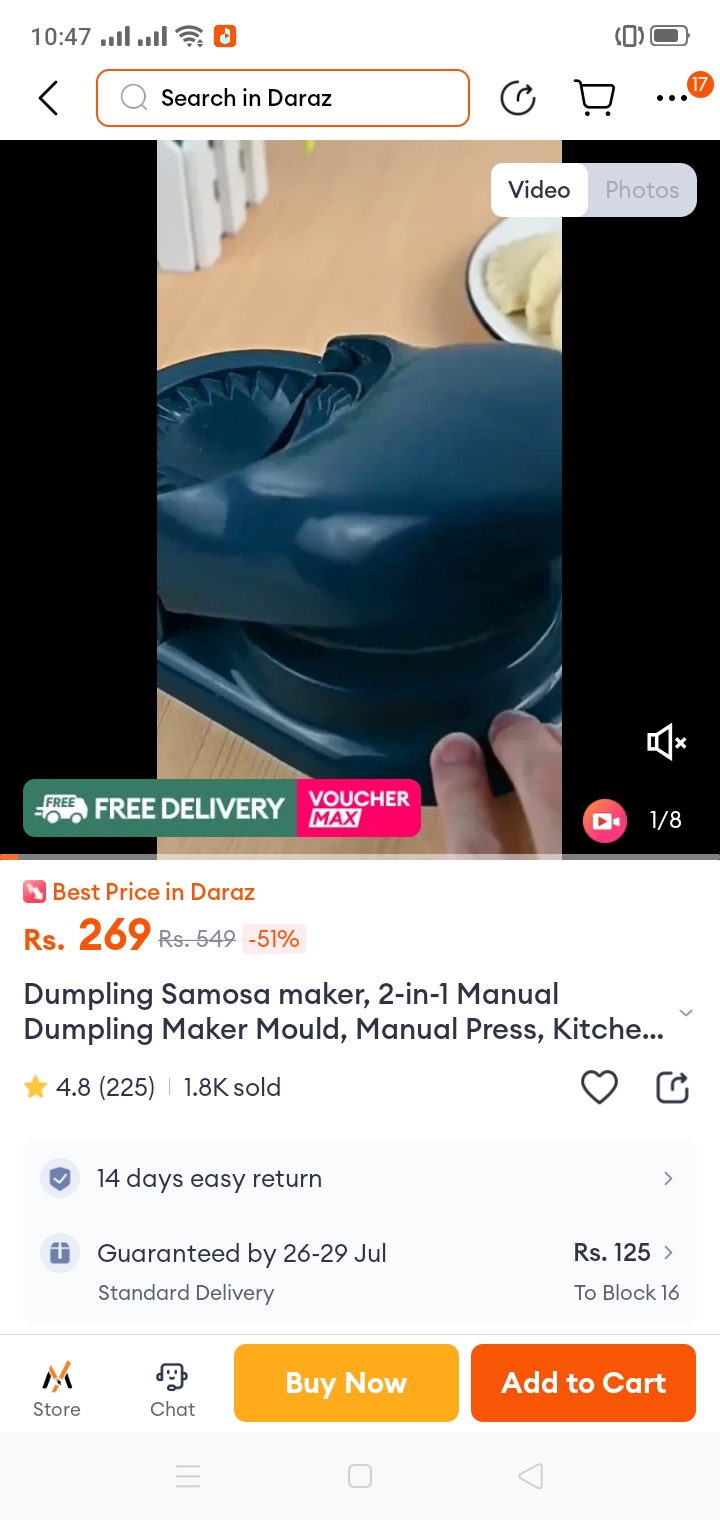Open the Search in Daraz field

(283, 98)
